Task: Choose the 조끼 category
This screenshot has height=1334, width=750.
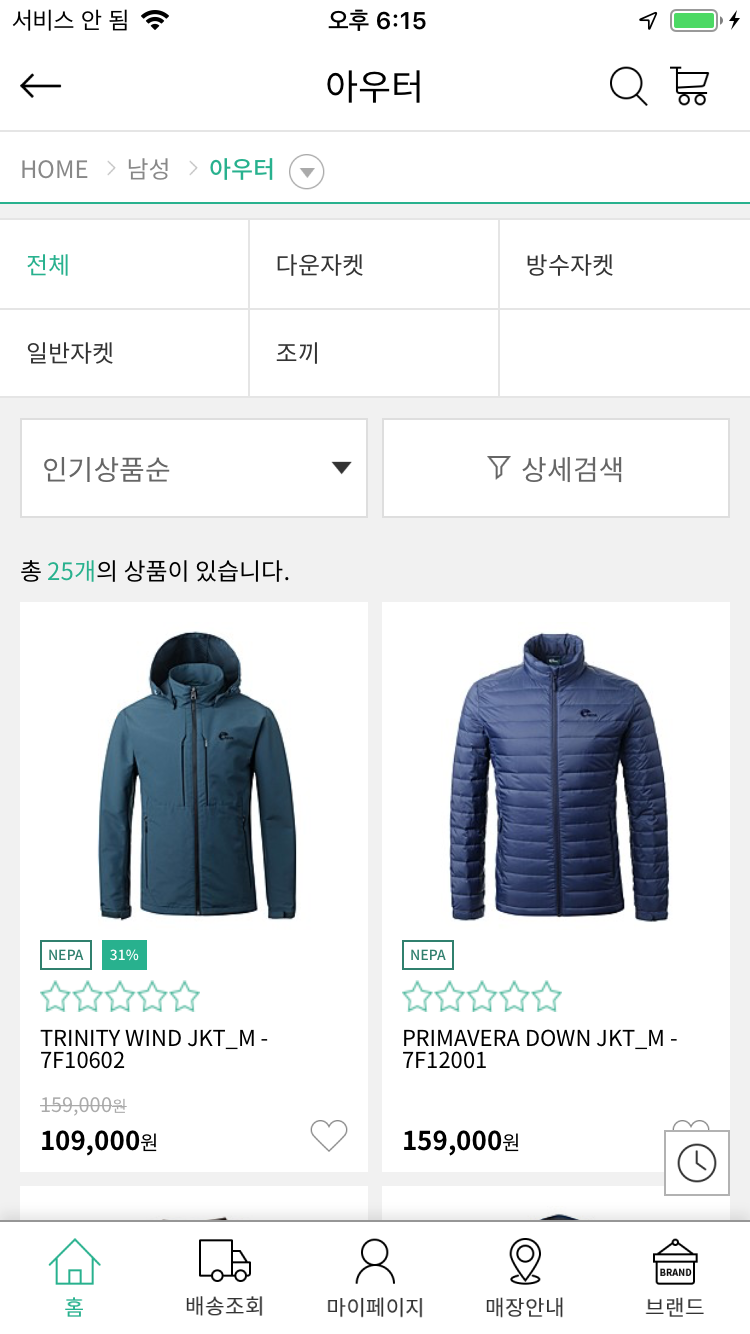Action: [x=298, y=353]
